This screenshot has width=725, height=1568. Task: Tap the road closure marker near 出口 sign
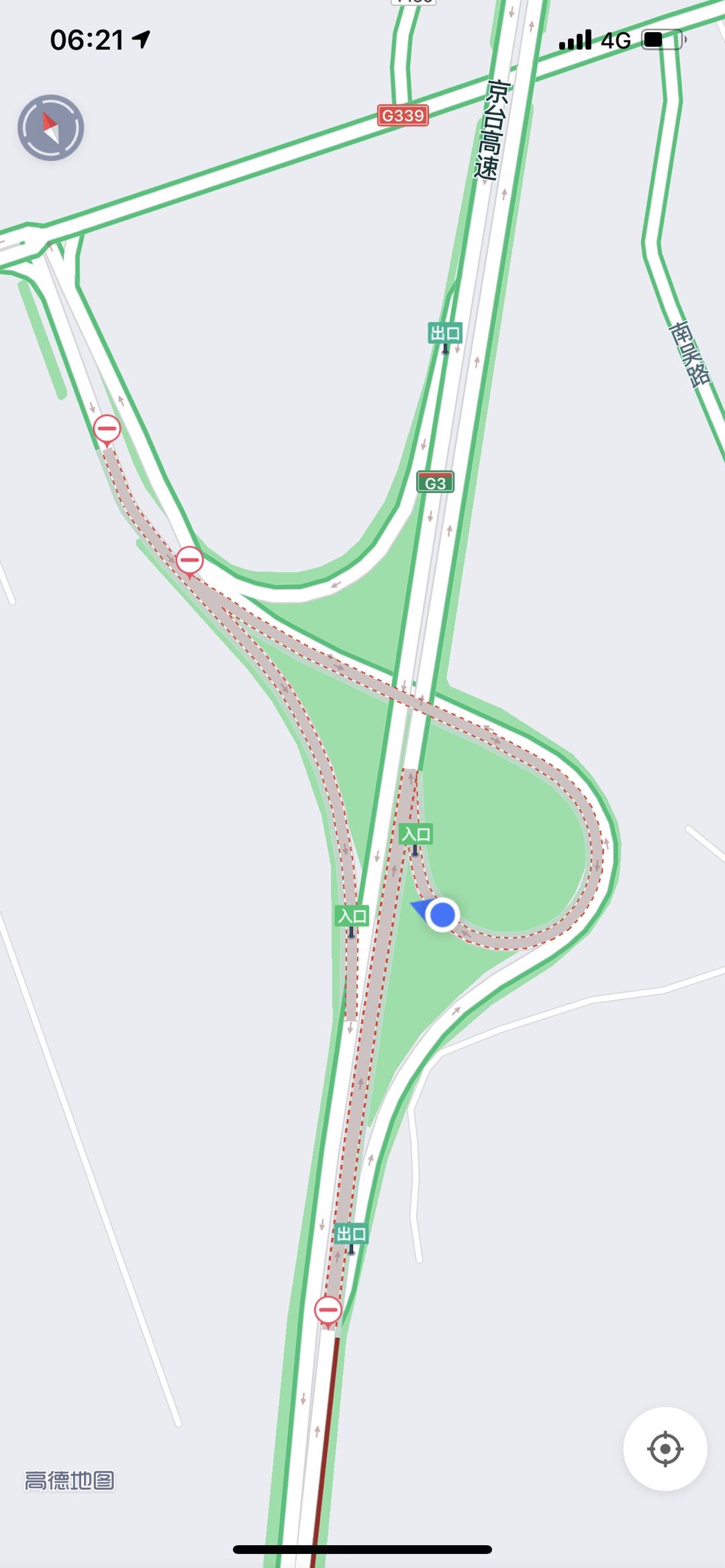(x=328, y=1309)
